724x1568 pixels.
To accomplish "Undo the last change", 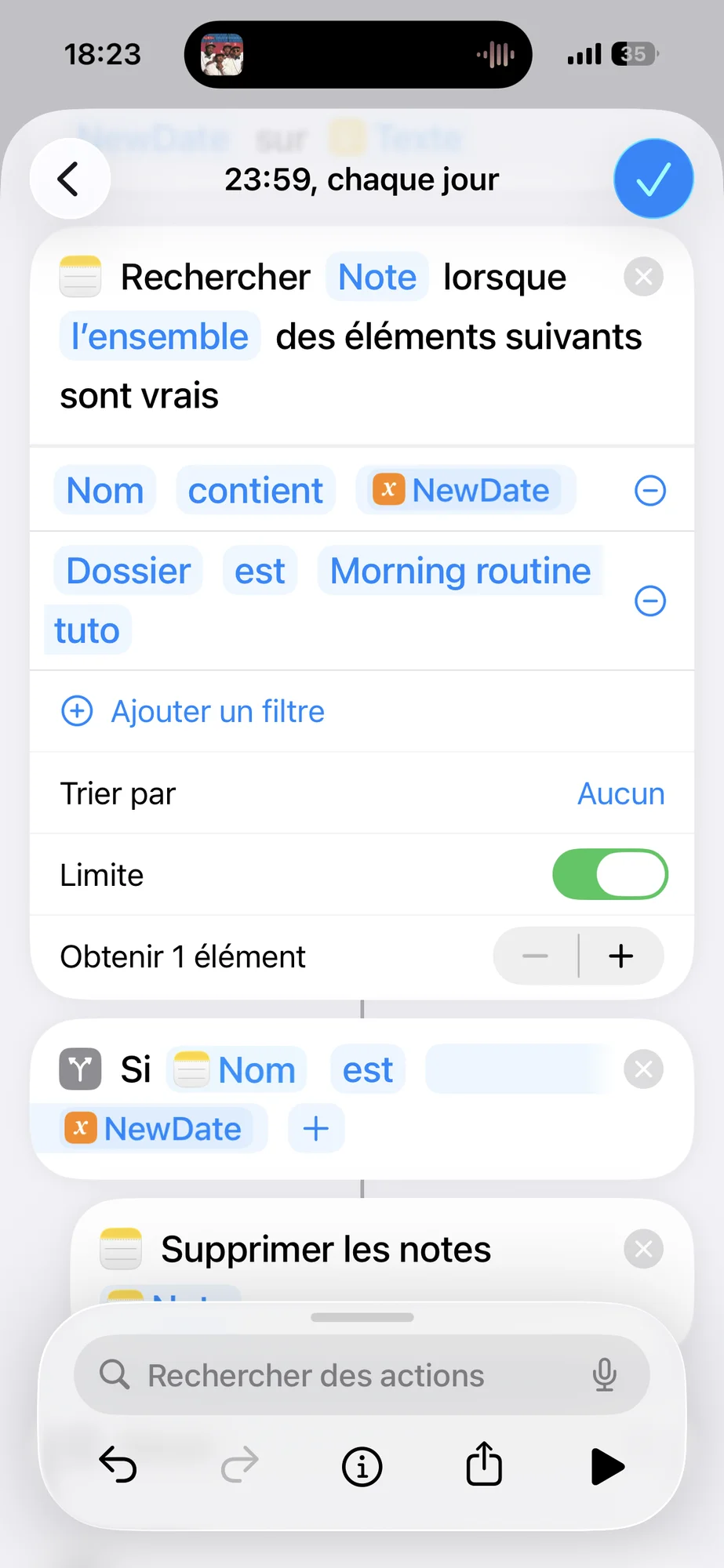I will point(118,1465).
